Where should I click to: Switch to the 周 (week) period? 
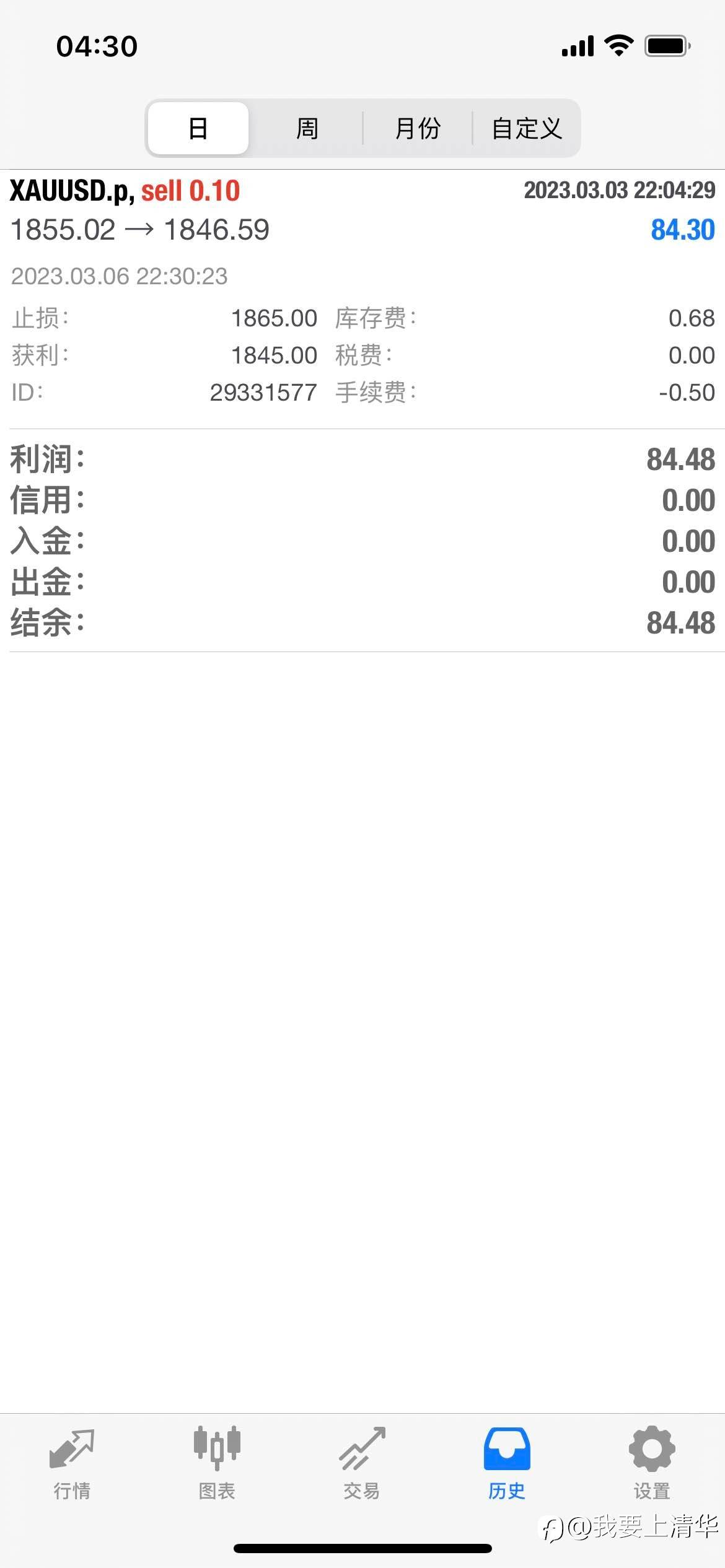pyautogui.click(x=307, y=128)
